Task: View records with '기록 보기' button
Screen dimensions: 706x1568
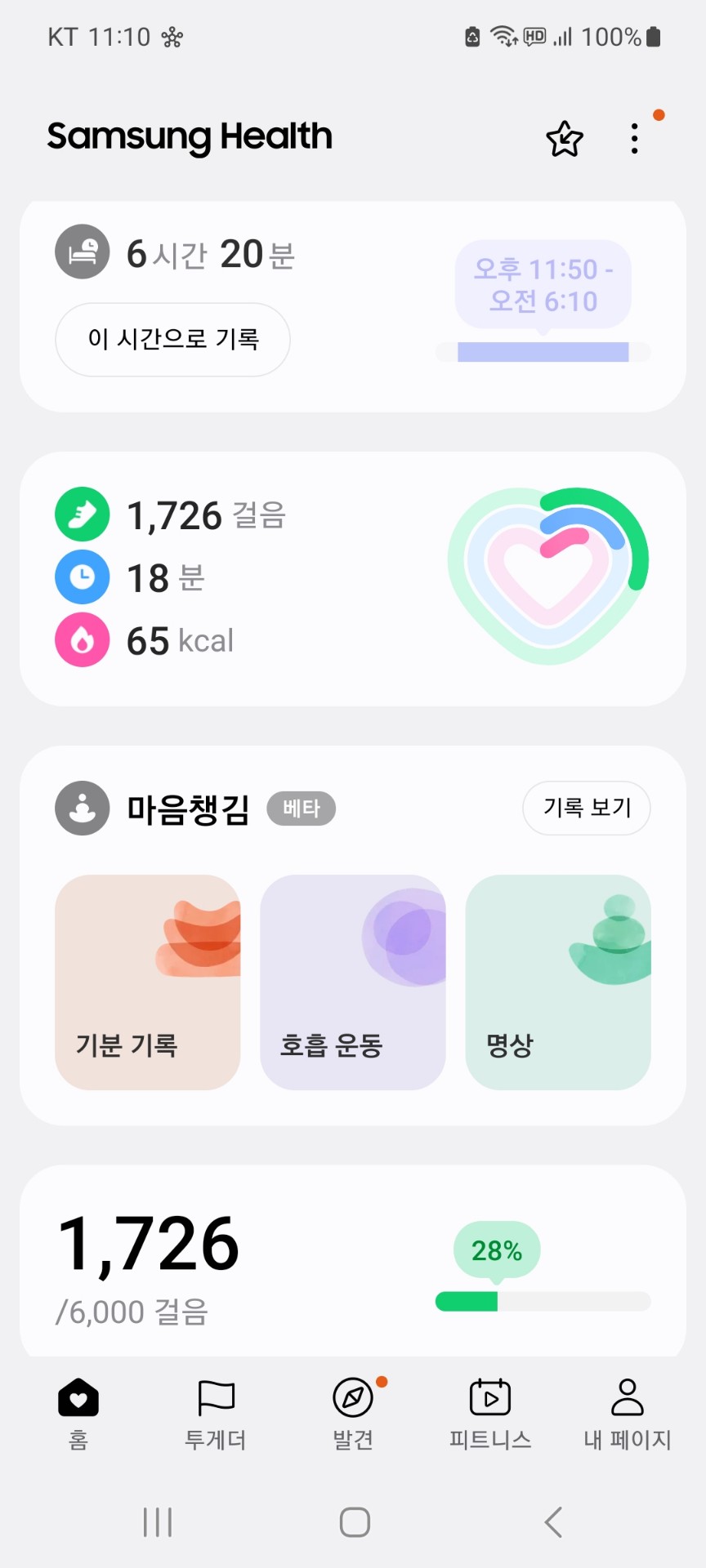Action: point(586,808)
